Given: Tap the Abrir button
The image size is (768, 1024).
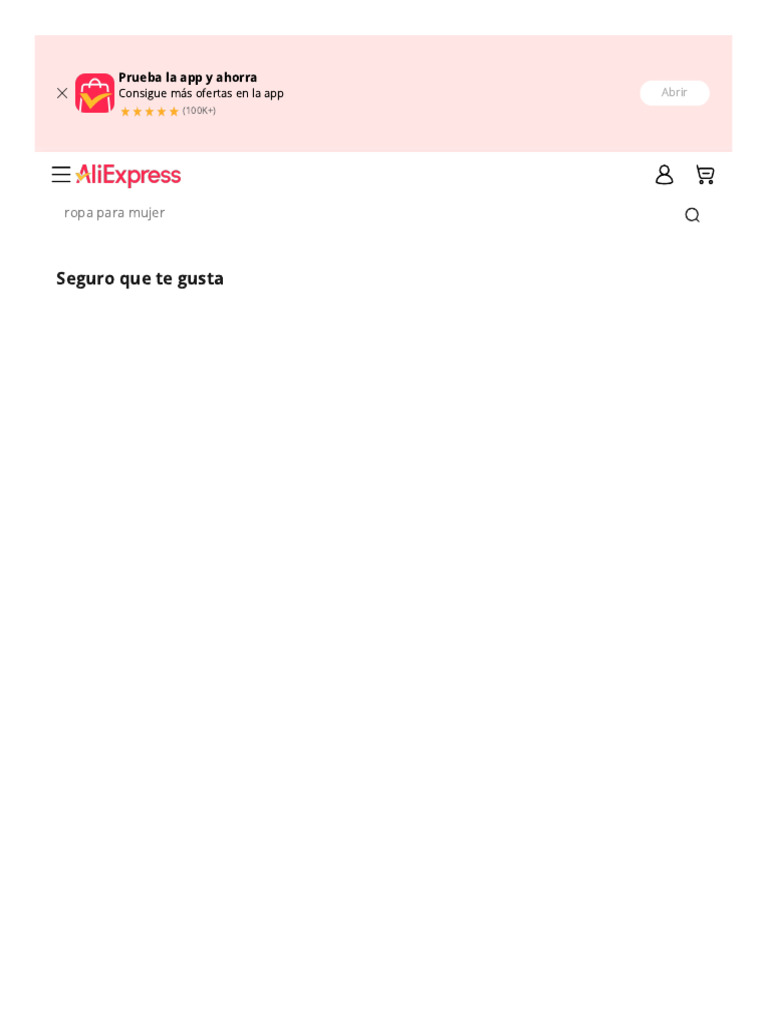Looking at the screenshot, I should (675, 93).
